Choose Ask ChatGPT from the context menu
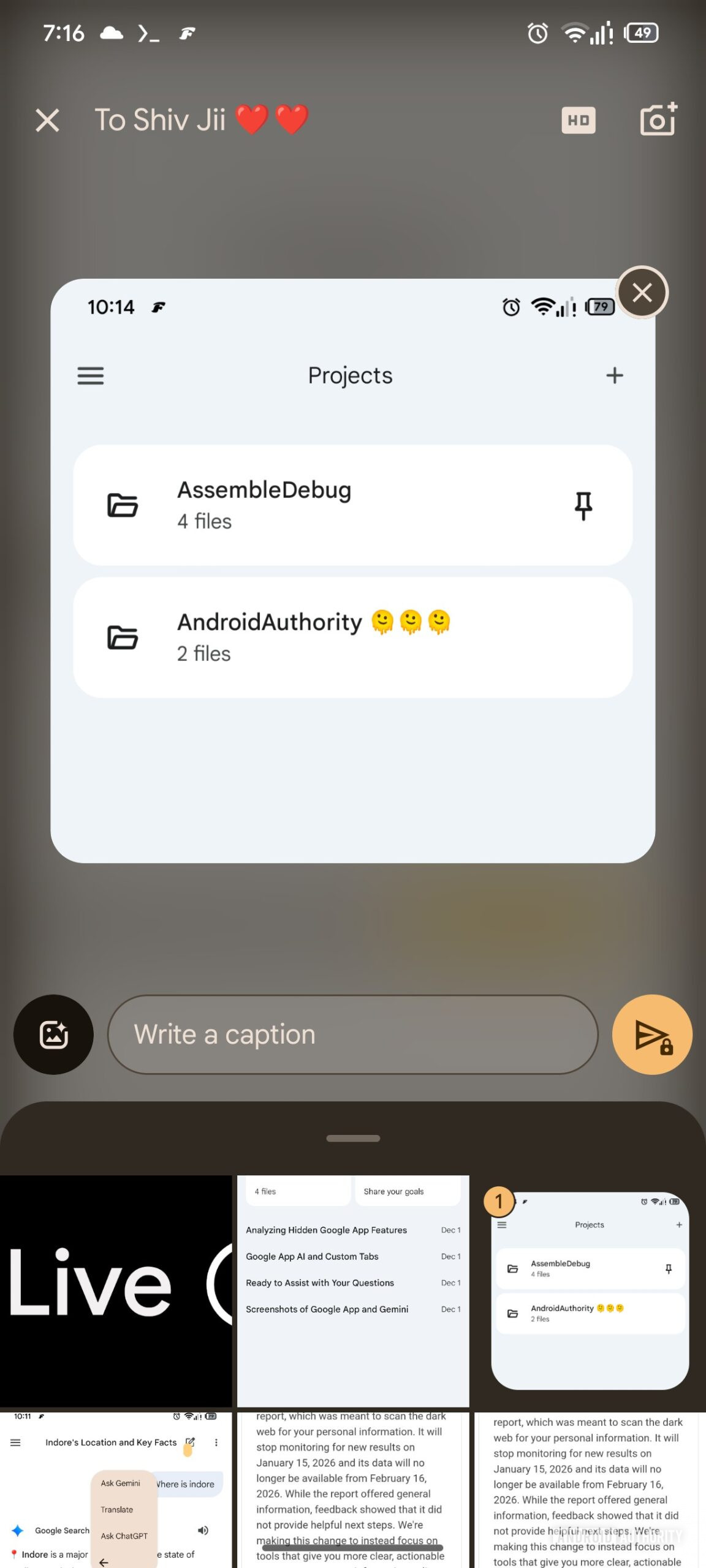 point(124,1536)
